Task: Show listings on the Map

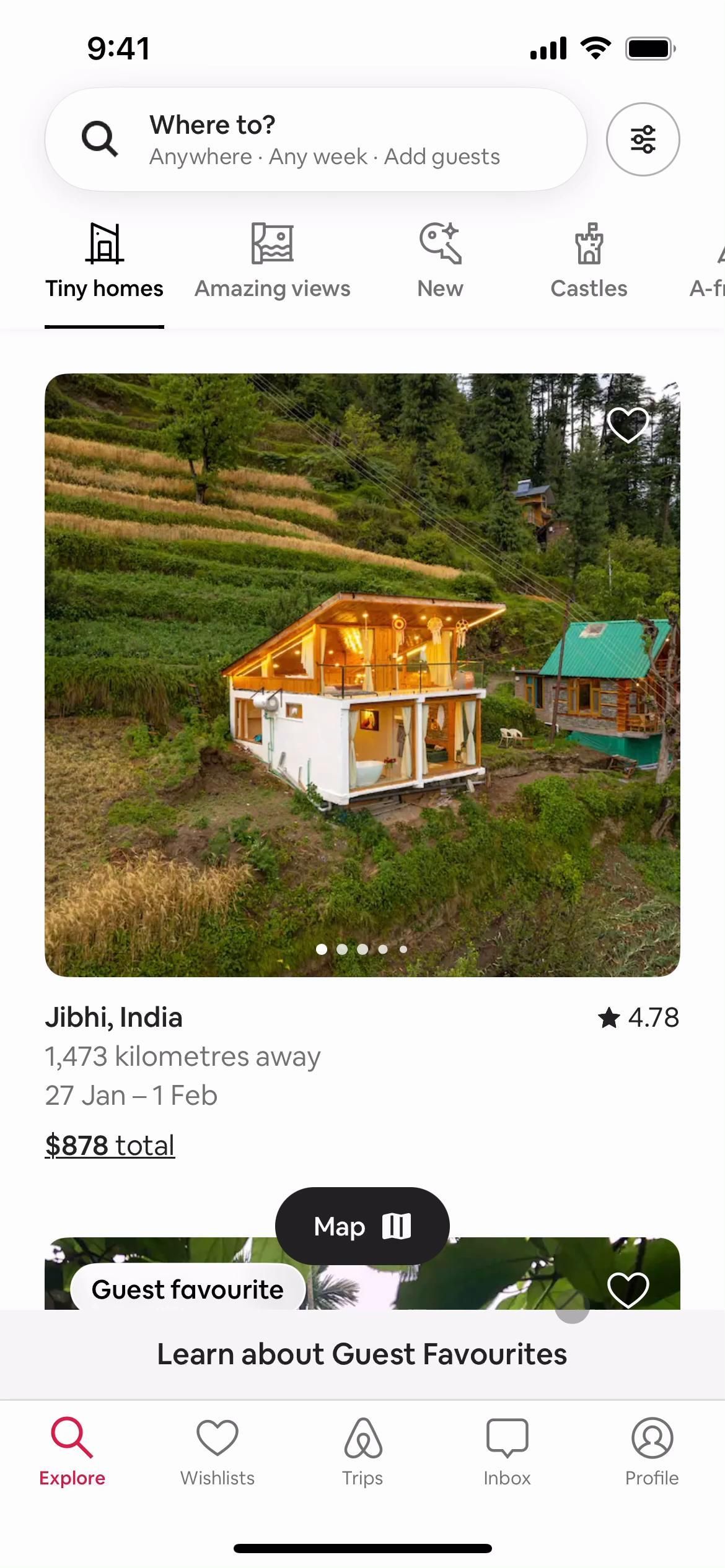Action: tap(362, 1226)
